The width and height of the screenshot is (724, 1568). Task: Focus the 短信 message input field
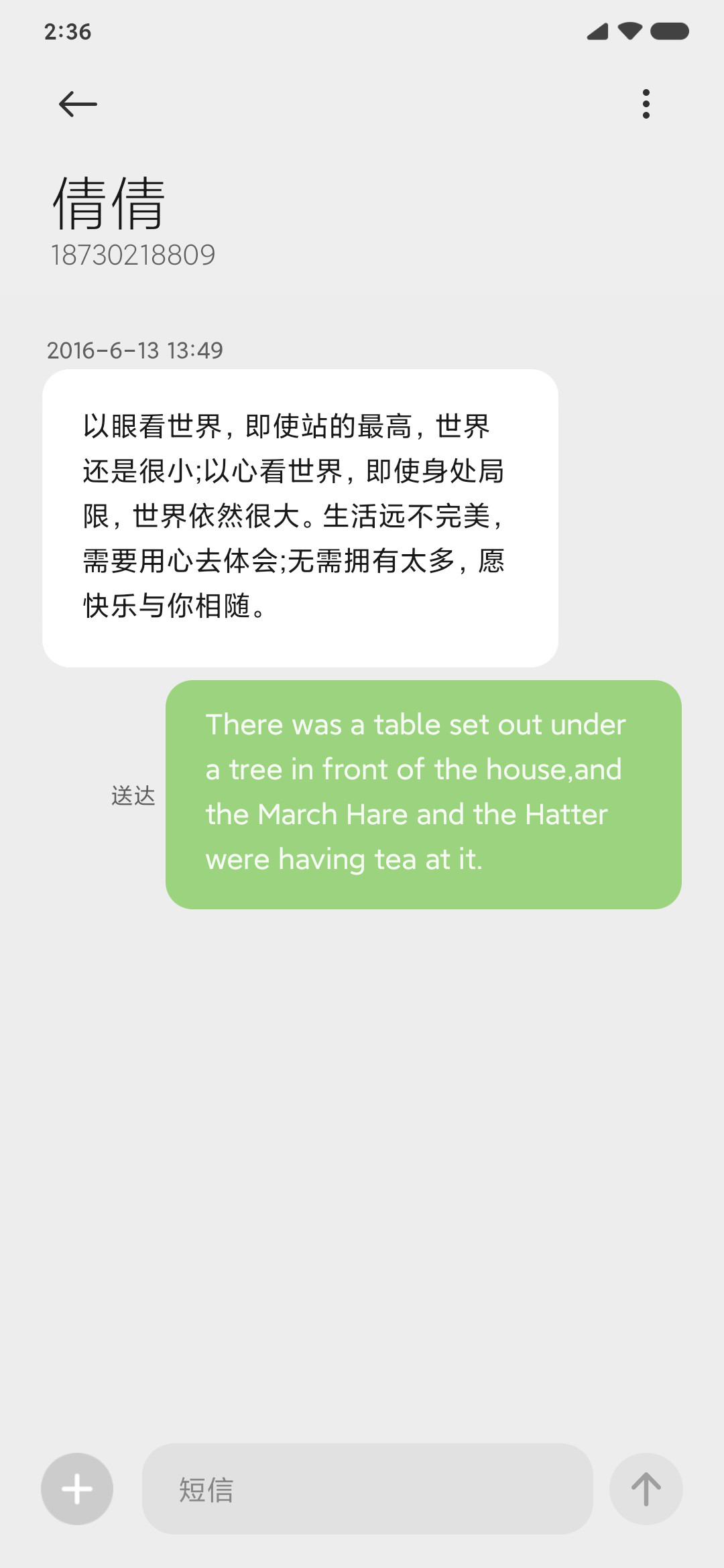tap(367, 1489)
